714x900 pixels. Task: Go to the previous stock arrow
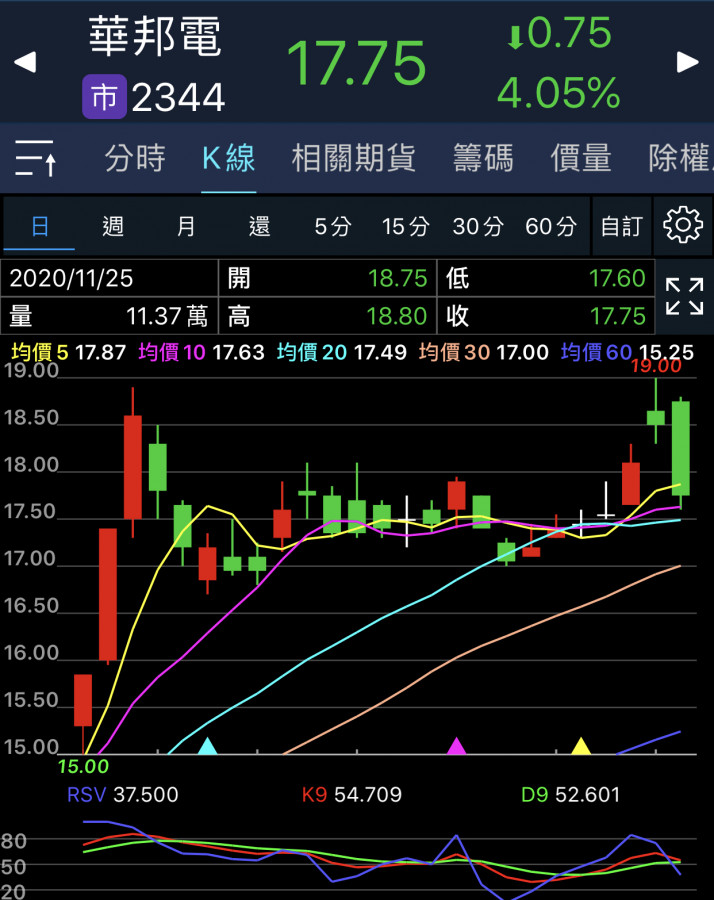point(25,62)
